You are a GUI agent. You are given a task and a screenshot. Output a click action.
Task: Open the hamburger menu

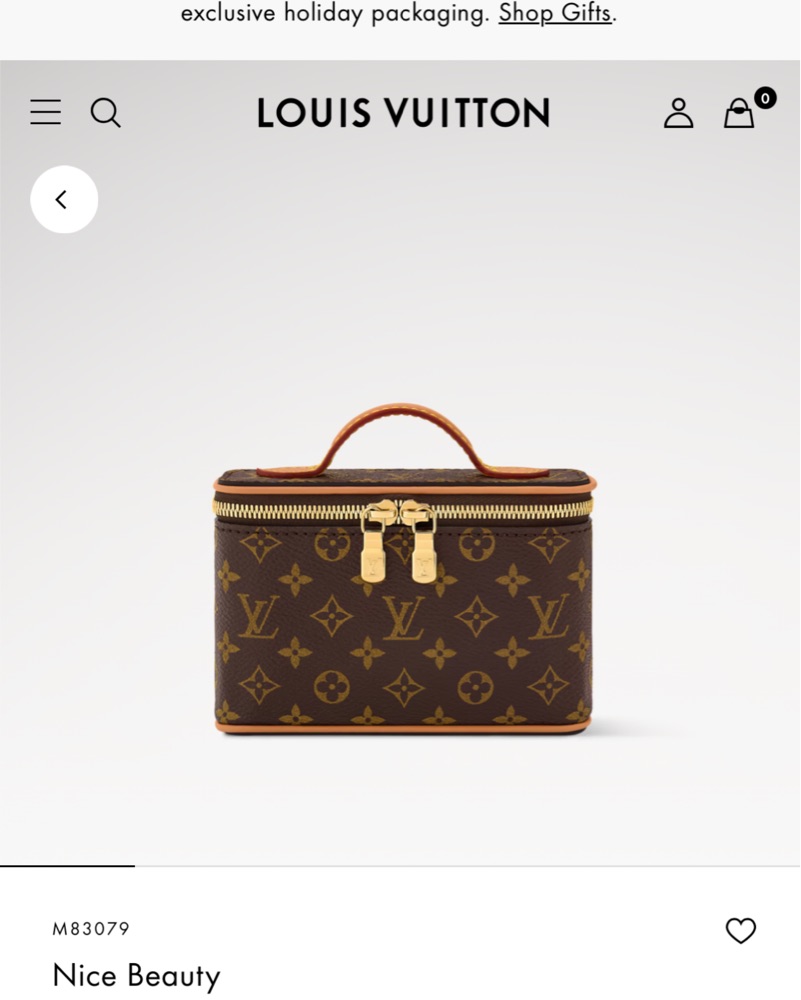45,112
